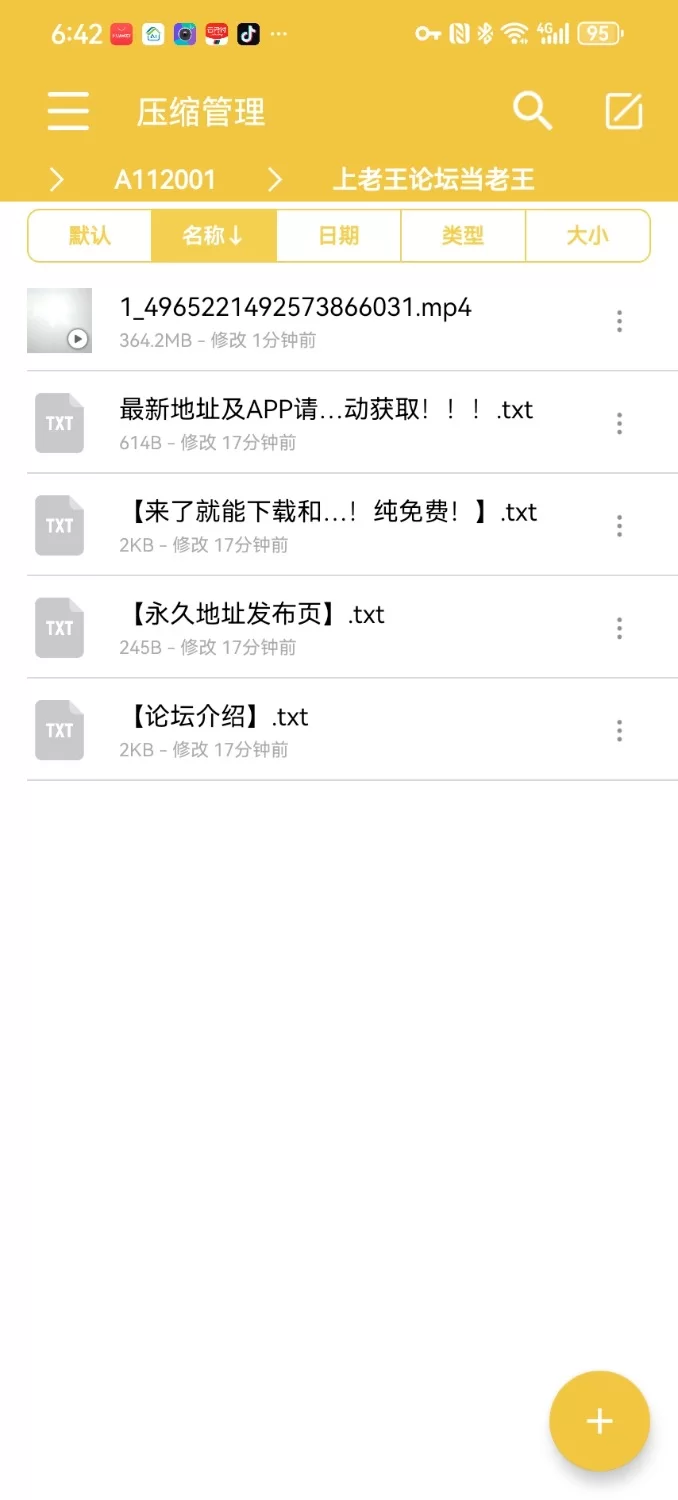Sort files by 名称
678x1500 pixels.
[x=213, y=236]
